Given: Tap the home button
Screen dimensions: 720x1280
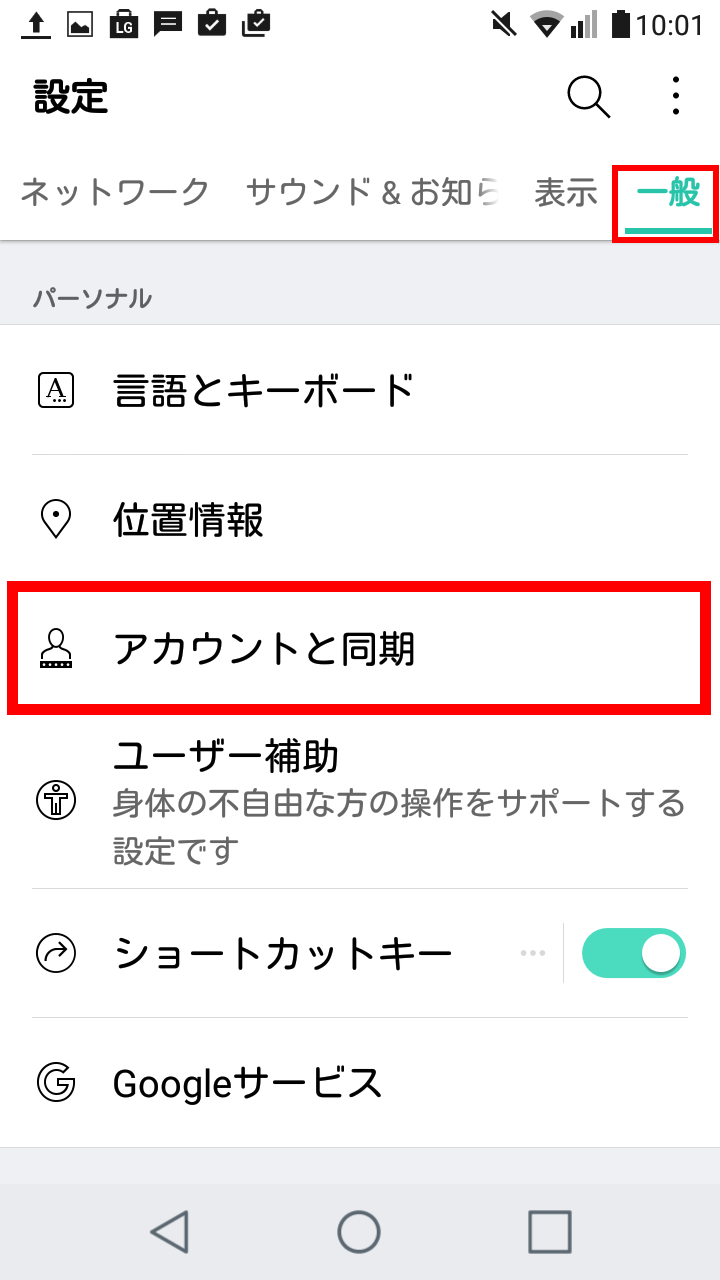Looking at the screenshot, I should pyautogui.click(x=359, y=1232).
